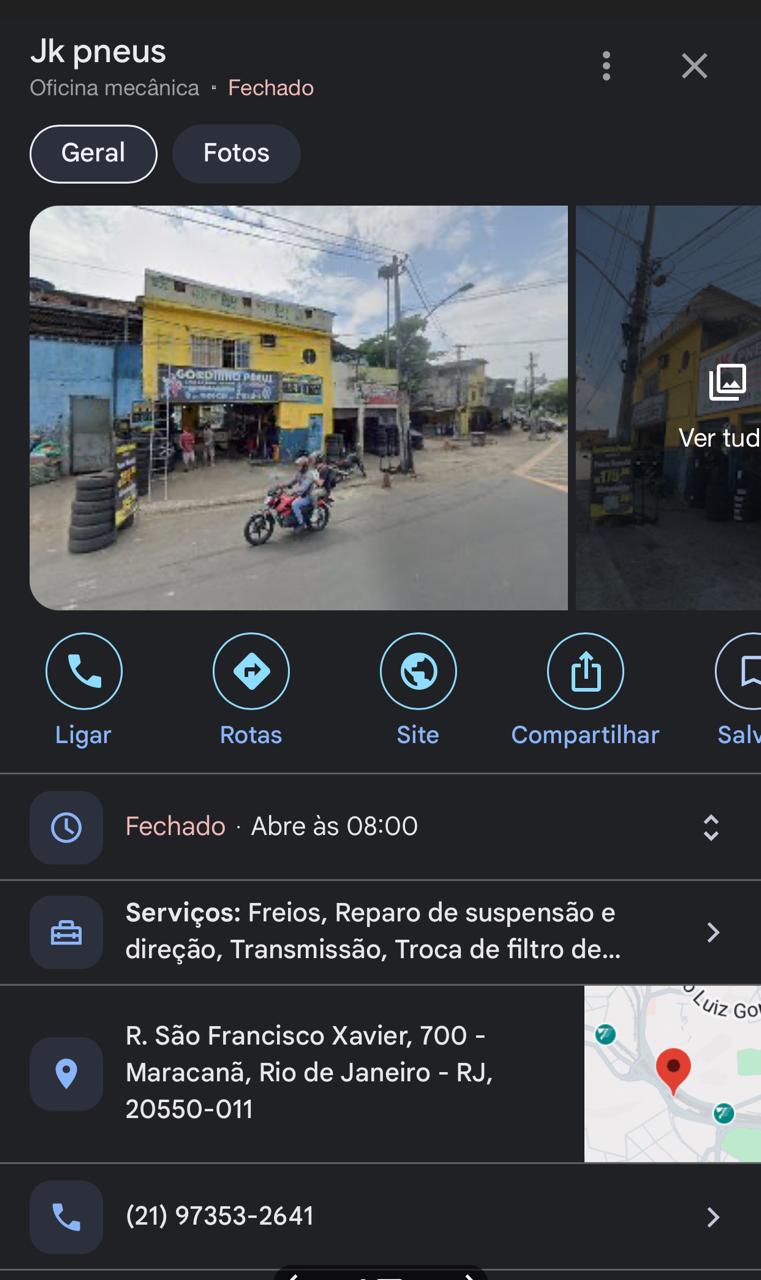The width and height of the screenshot is (761, 1280).
Task: Close the Jk pneus place card
Action: pos(694,66)
